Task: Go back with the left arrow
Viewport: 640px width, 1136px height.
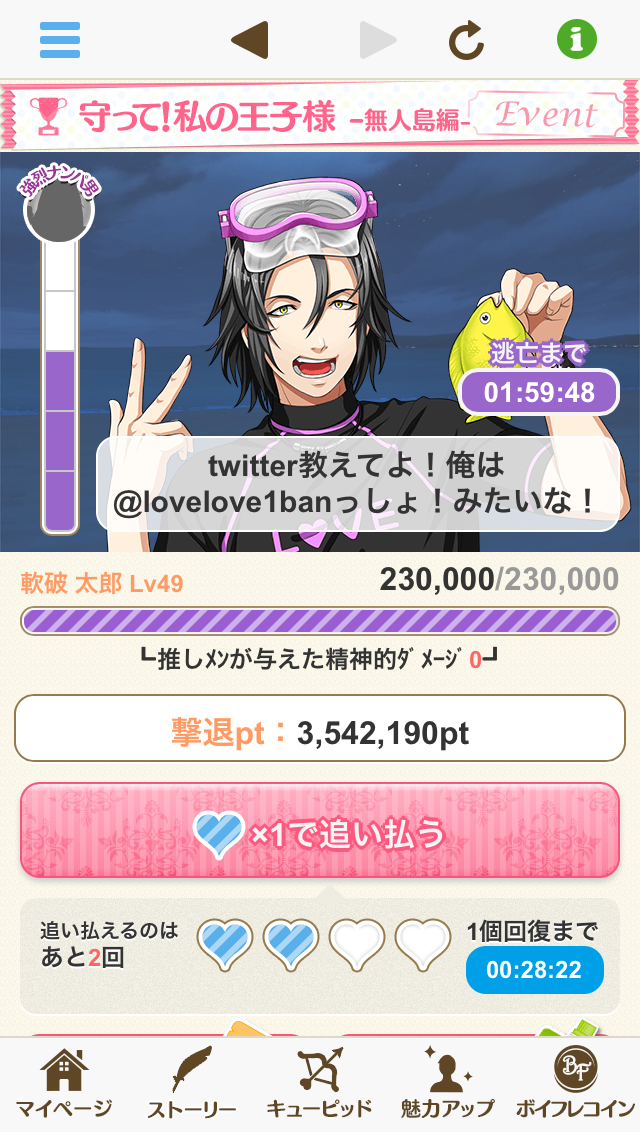Action: pyautogui.click(x=249, y=40)
